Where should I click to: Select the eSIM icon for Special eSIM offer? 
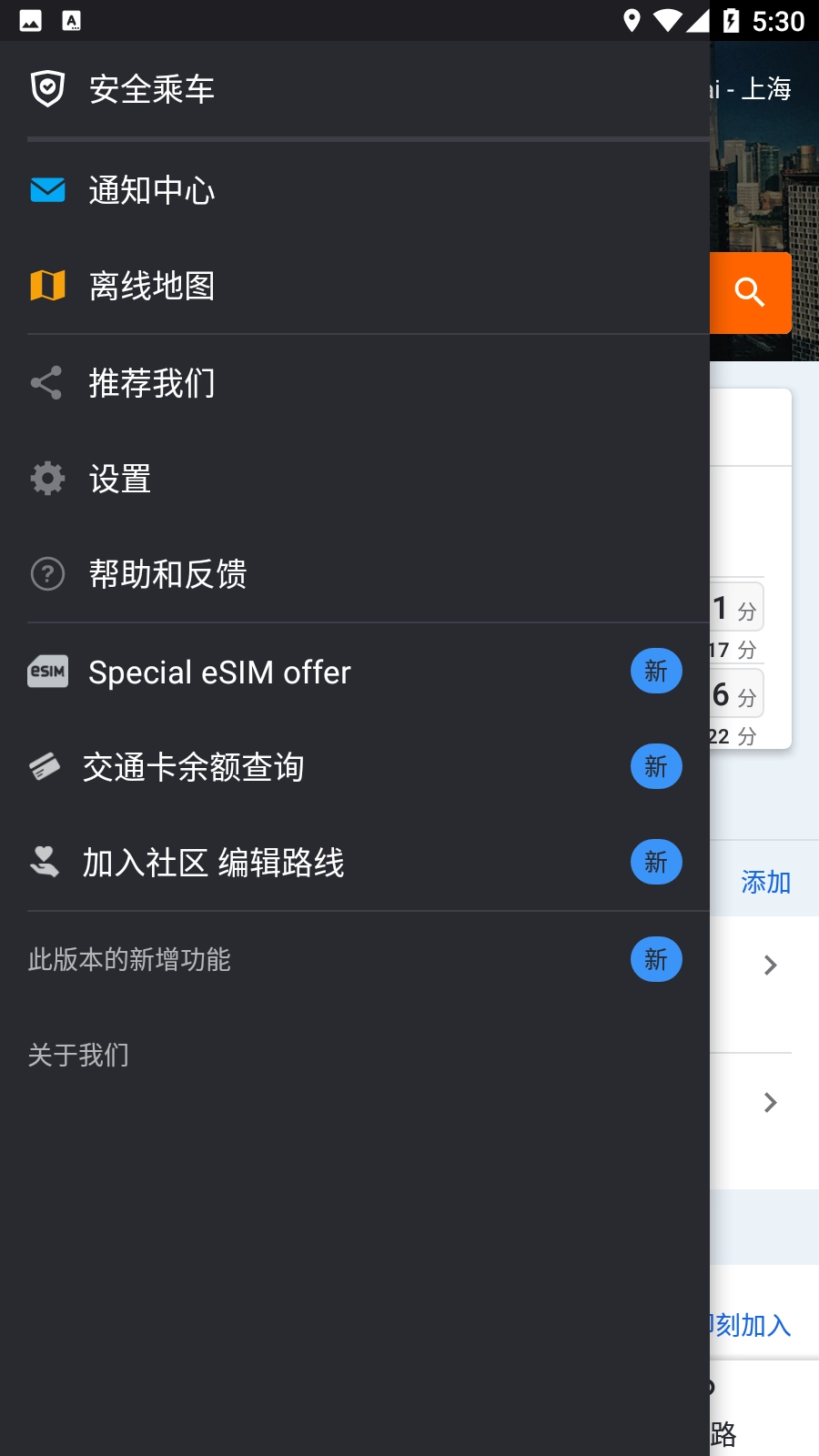click(x=46, y=671)
